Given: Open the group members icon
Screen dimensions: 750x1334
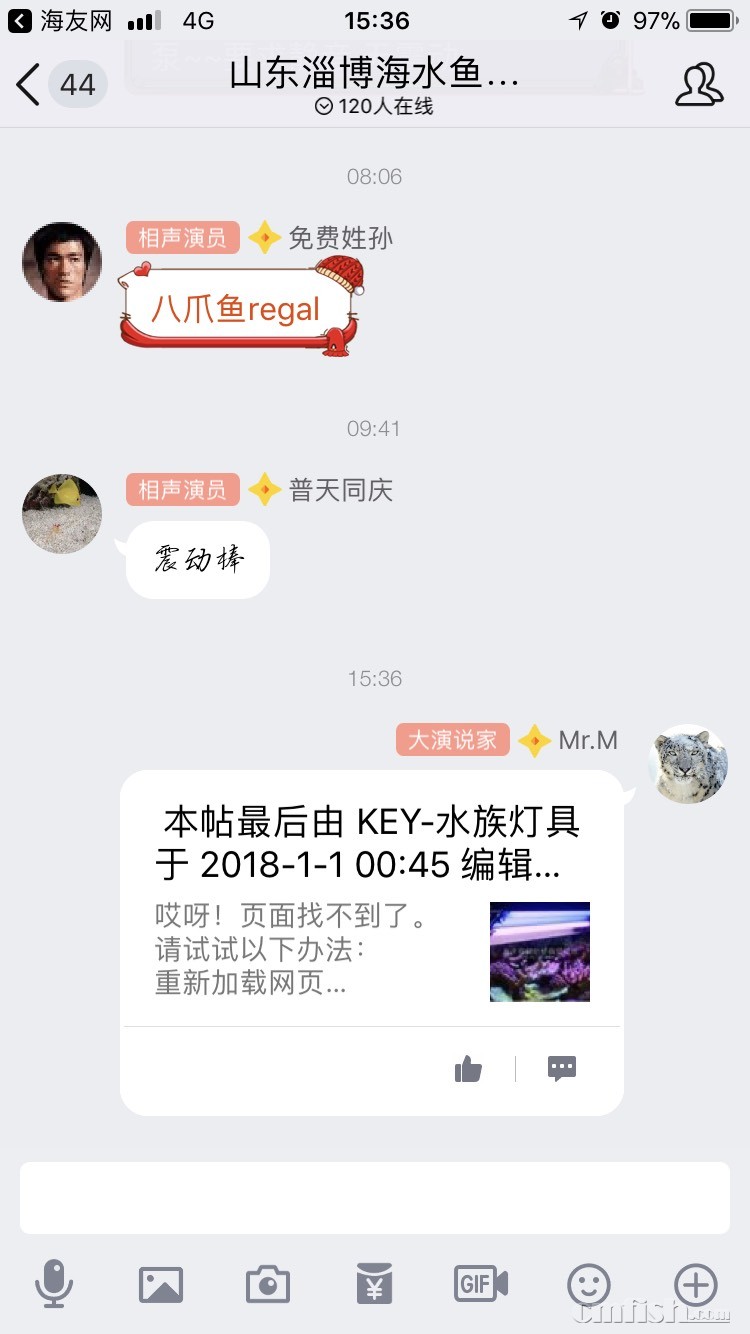Looking at the screenshot, I should tap(698, 85).
